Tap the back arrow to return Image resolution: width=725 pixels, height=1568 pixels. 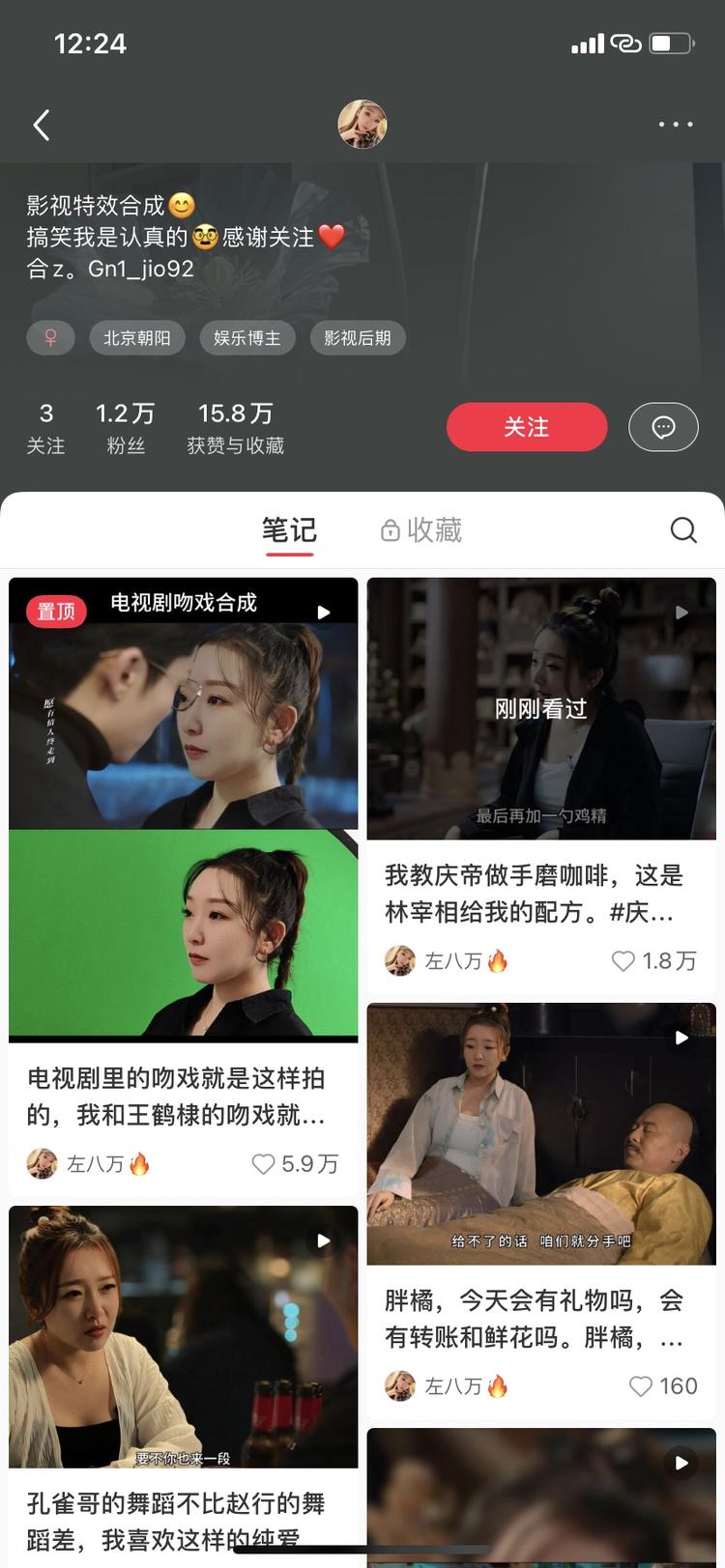point(41,125)
